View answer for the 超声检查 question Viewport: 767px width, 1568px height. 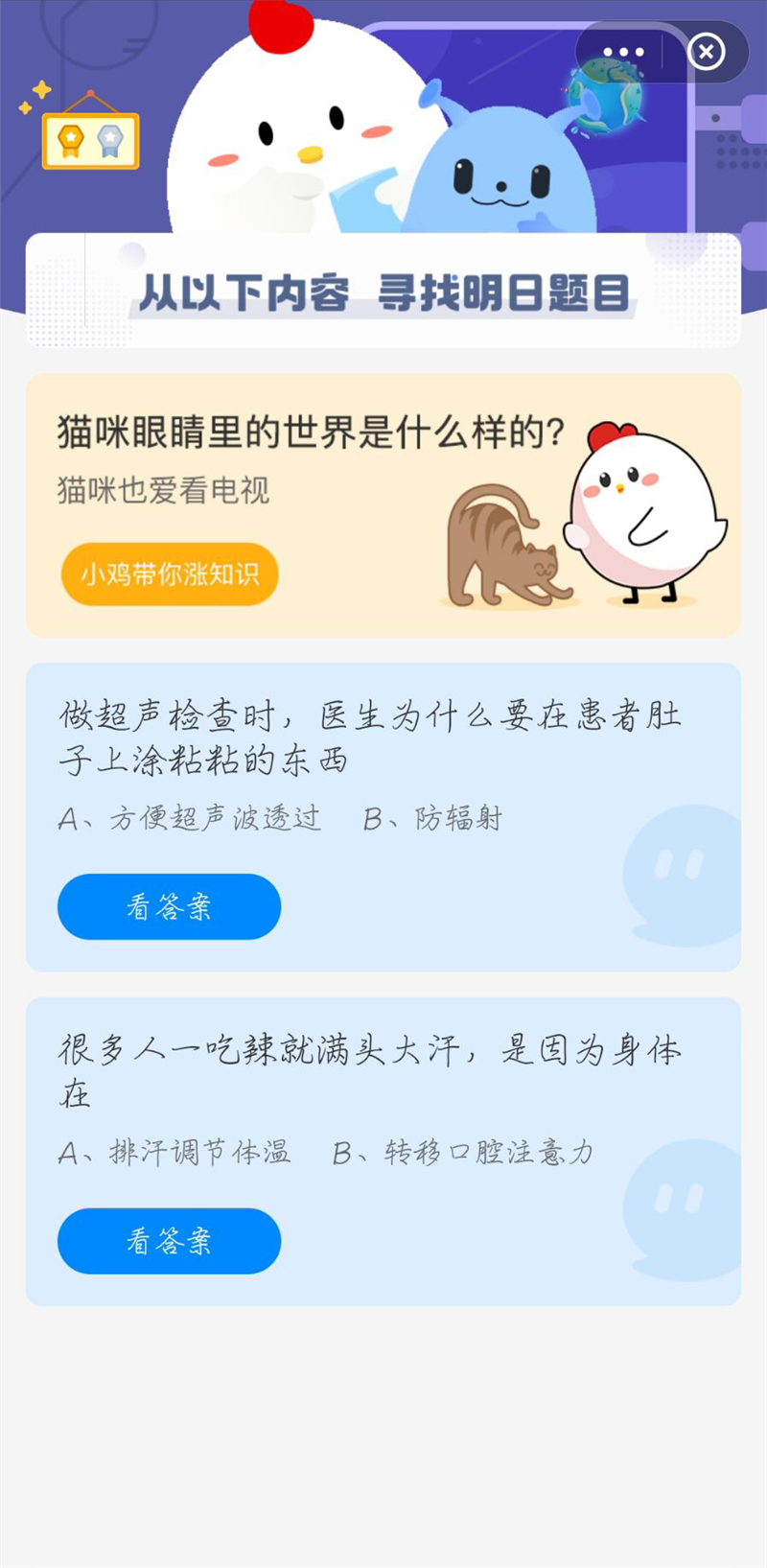(169, 906)
